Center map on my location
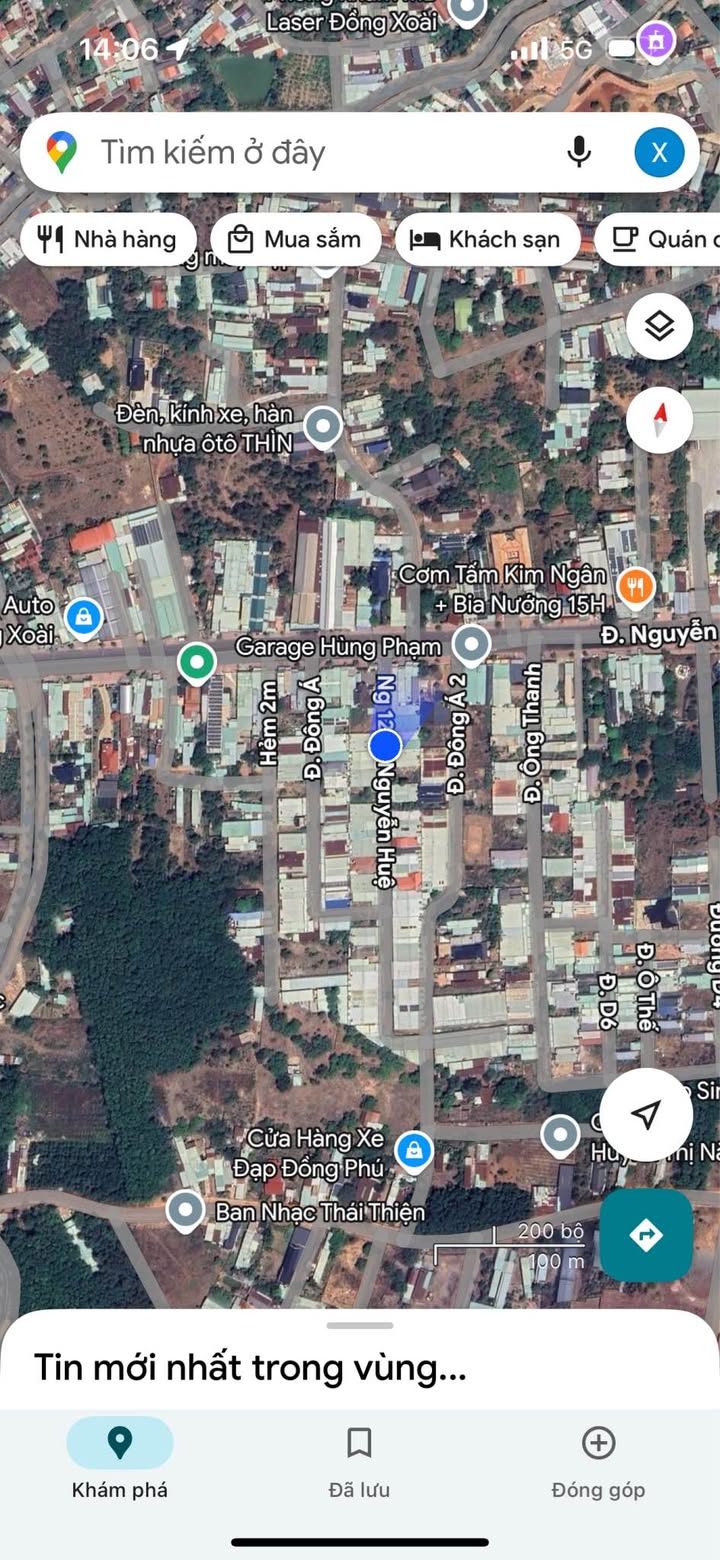Viewport: 720px width, 1560px height. [646, 1114]
